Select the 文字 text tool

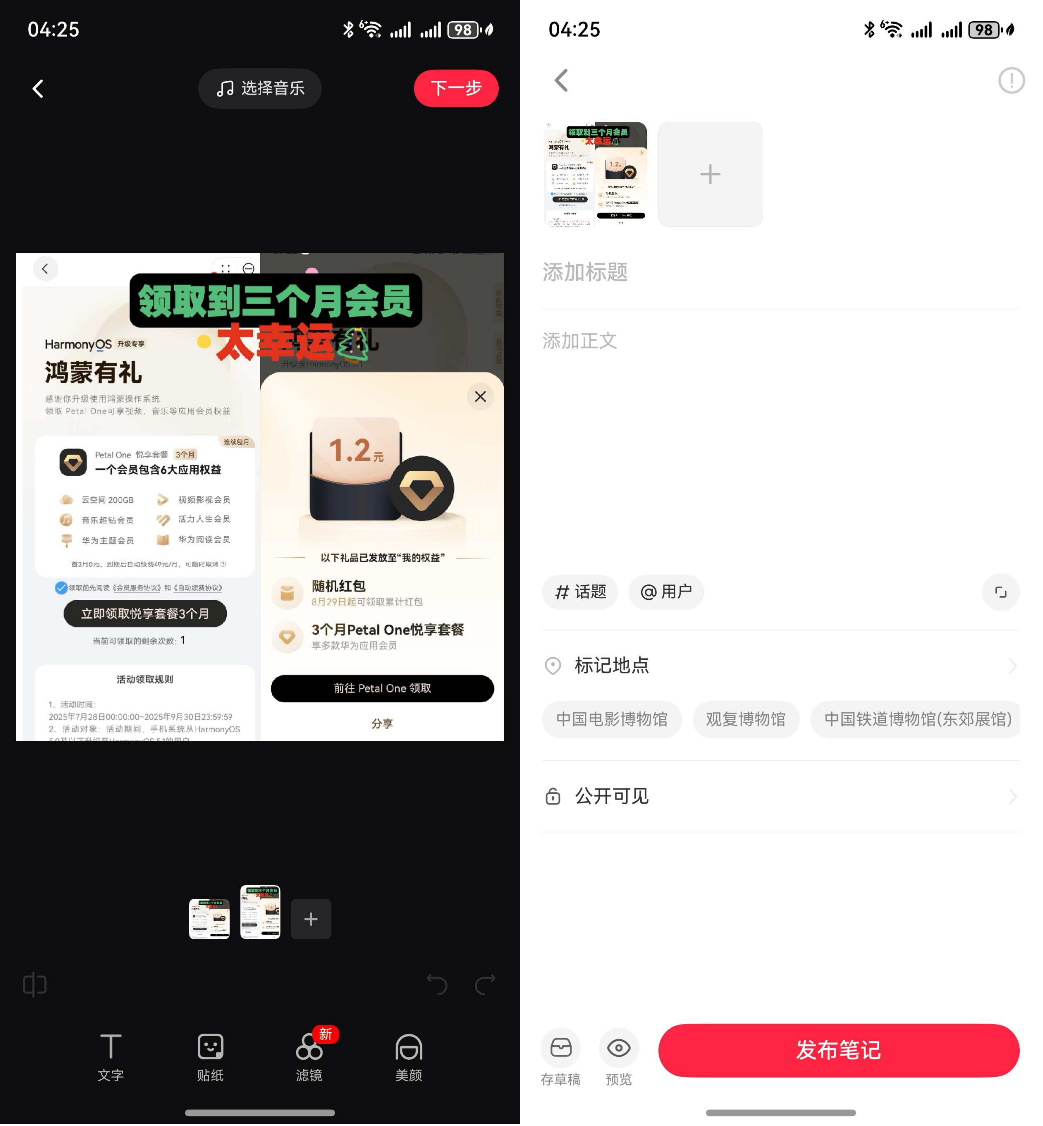[110, 1055]
